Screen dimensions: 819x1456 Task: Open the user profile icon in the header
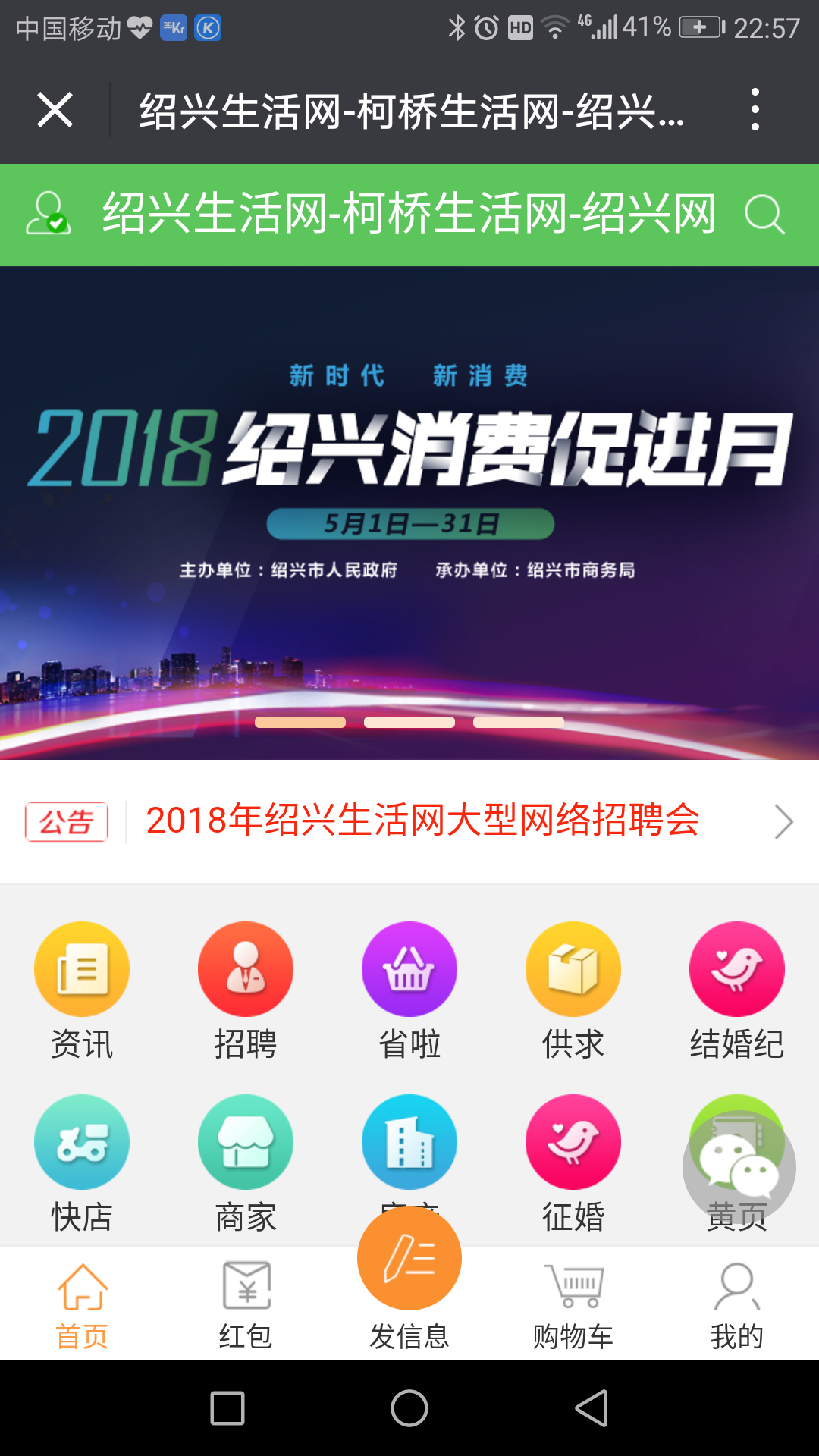pyautogui.click(x=48, y=214)
